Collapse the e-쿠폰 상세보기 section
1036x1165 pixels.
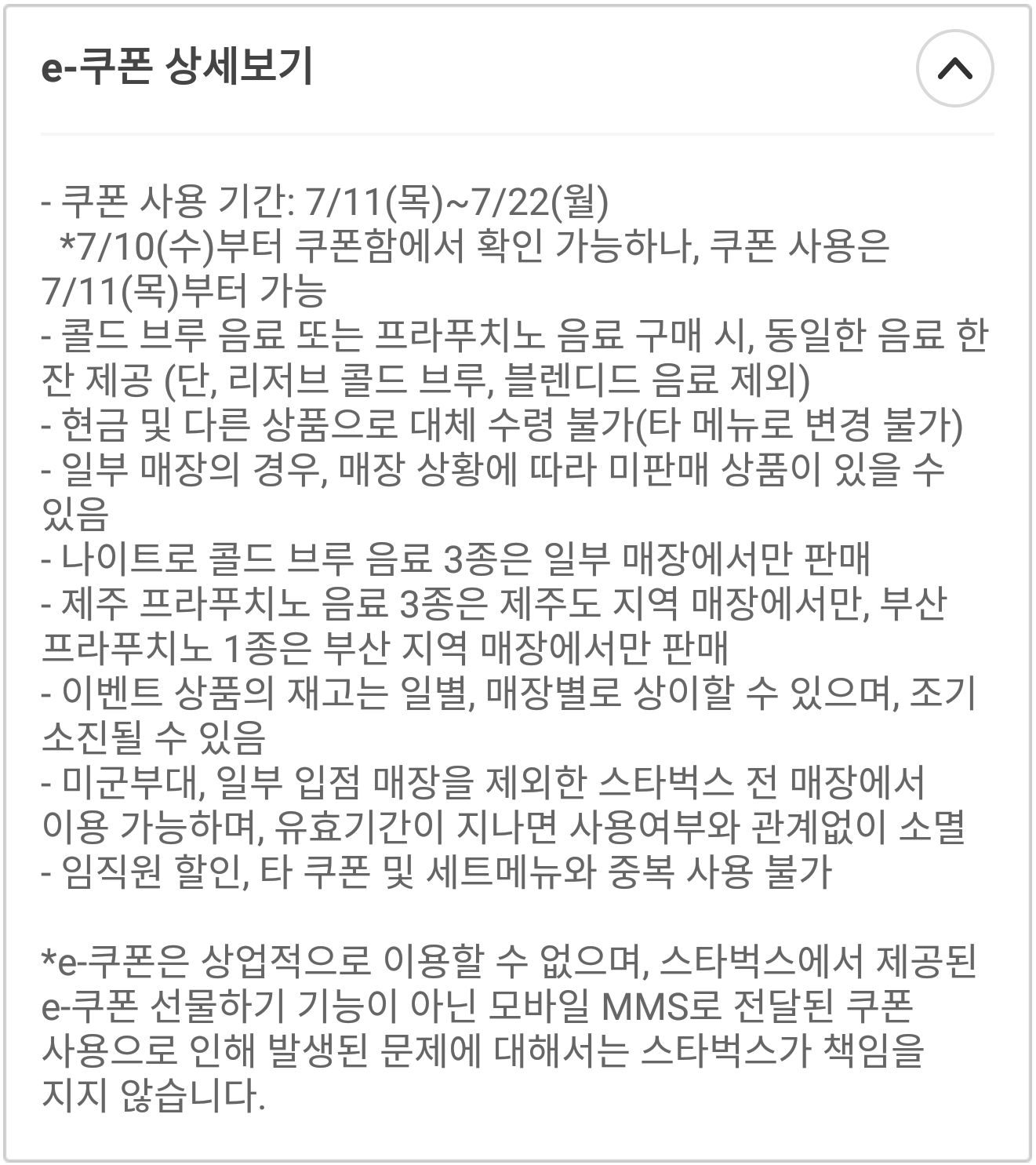pyautogui.click(x=954, y=69)
